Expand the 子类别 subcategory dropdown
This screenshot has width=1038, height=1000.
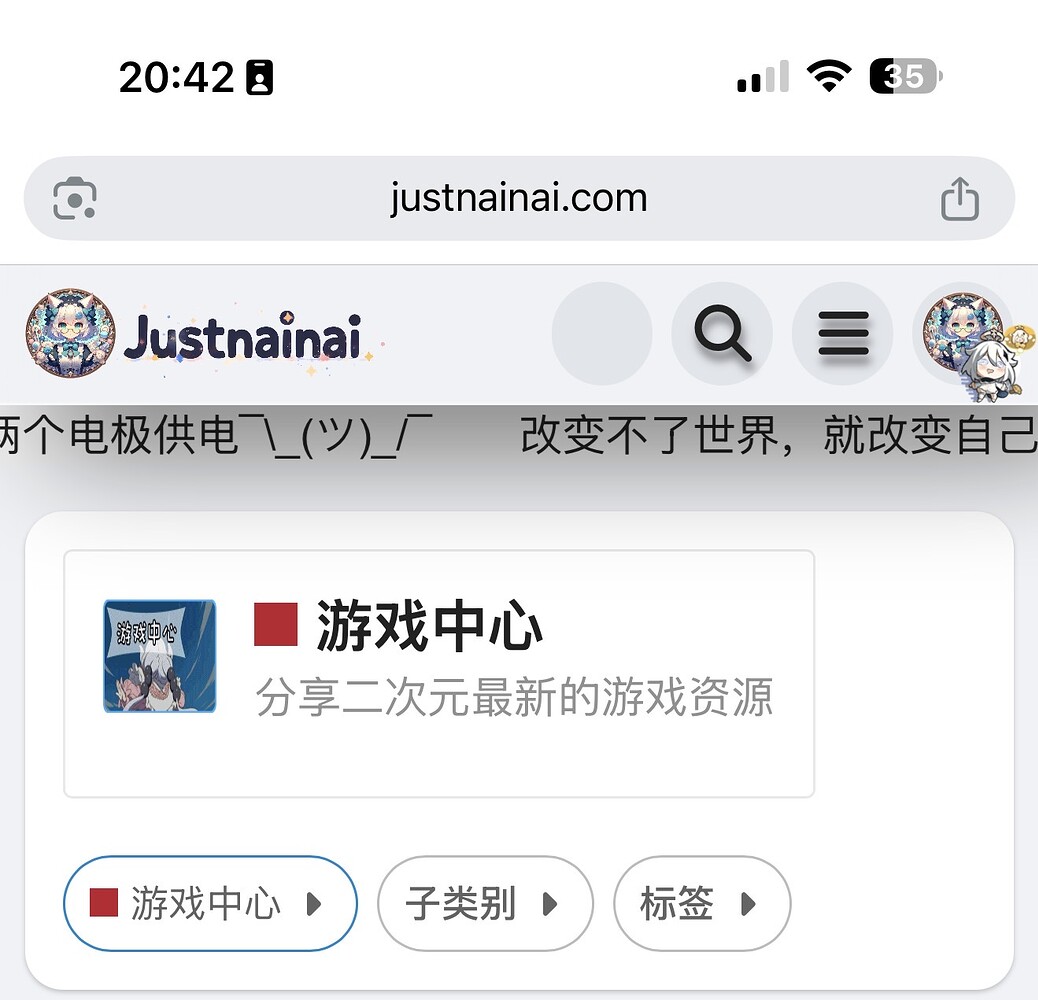point(484,904)
